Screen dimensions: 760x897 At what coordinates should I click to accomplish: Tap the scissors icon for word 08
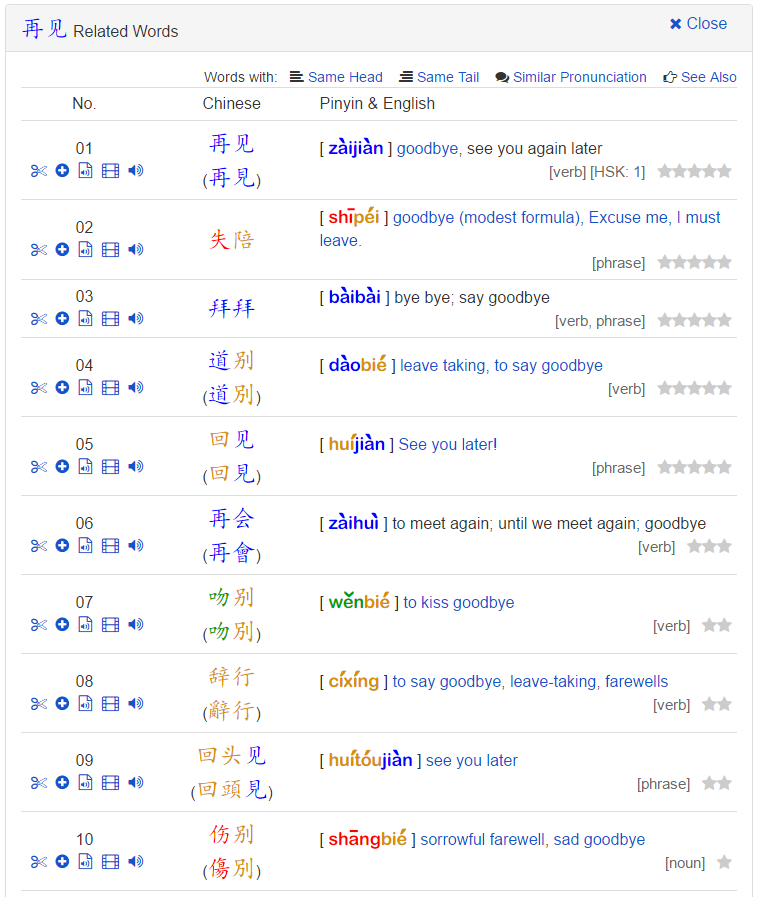click(39, 703)
